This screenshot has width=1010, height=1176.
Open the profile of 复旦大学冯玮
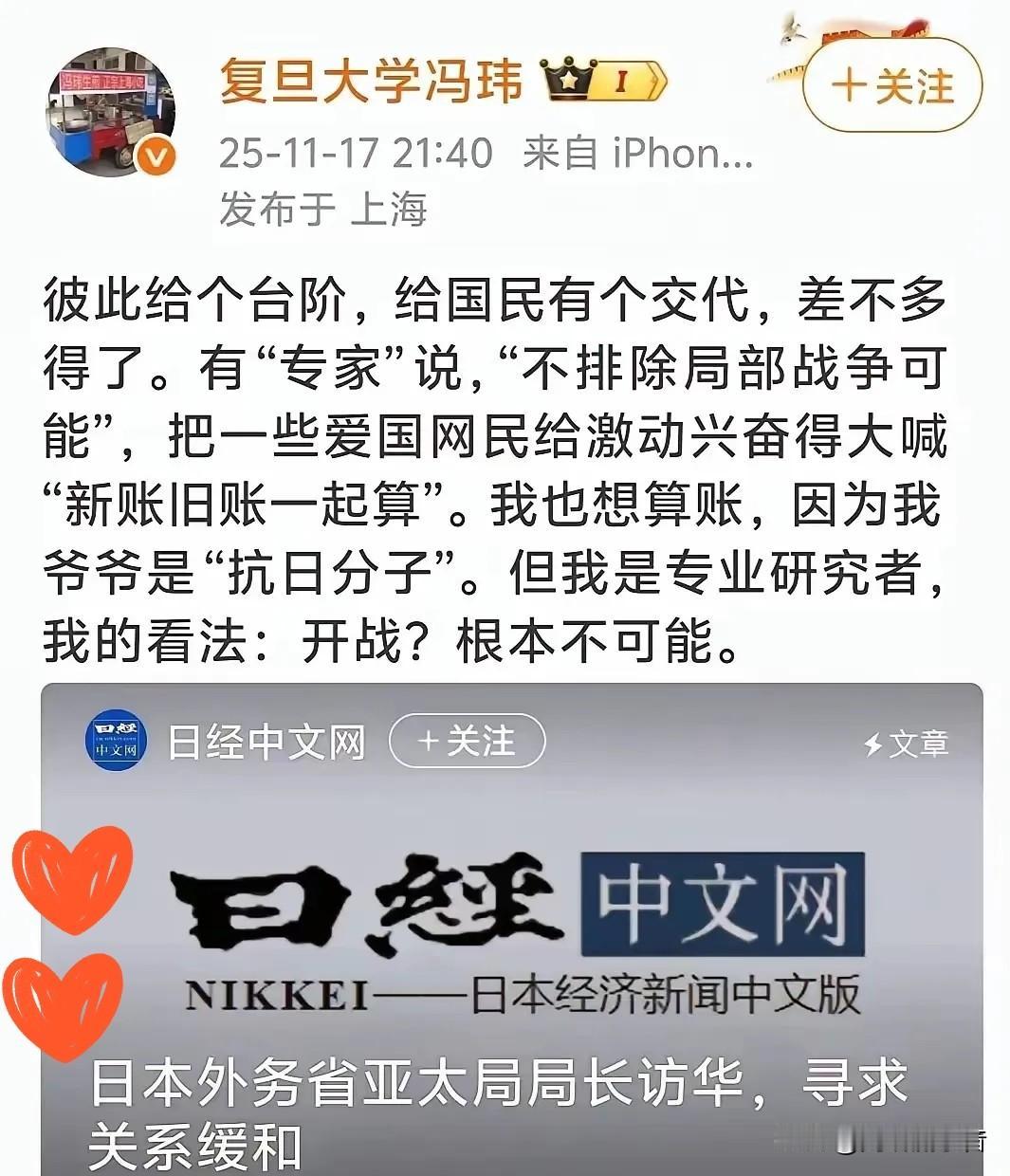pyautogui.click(x=370, y=83)
